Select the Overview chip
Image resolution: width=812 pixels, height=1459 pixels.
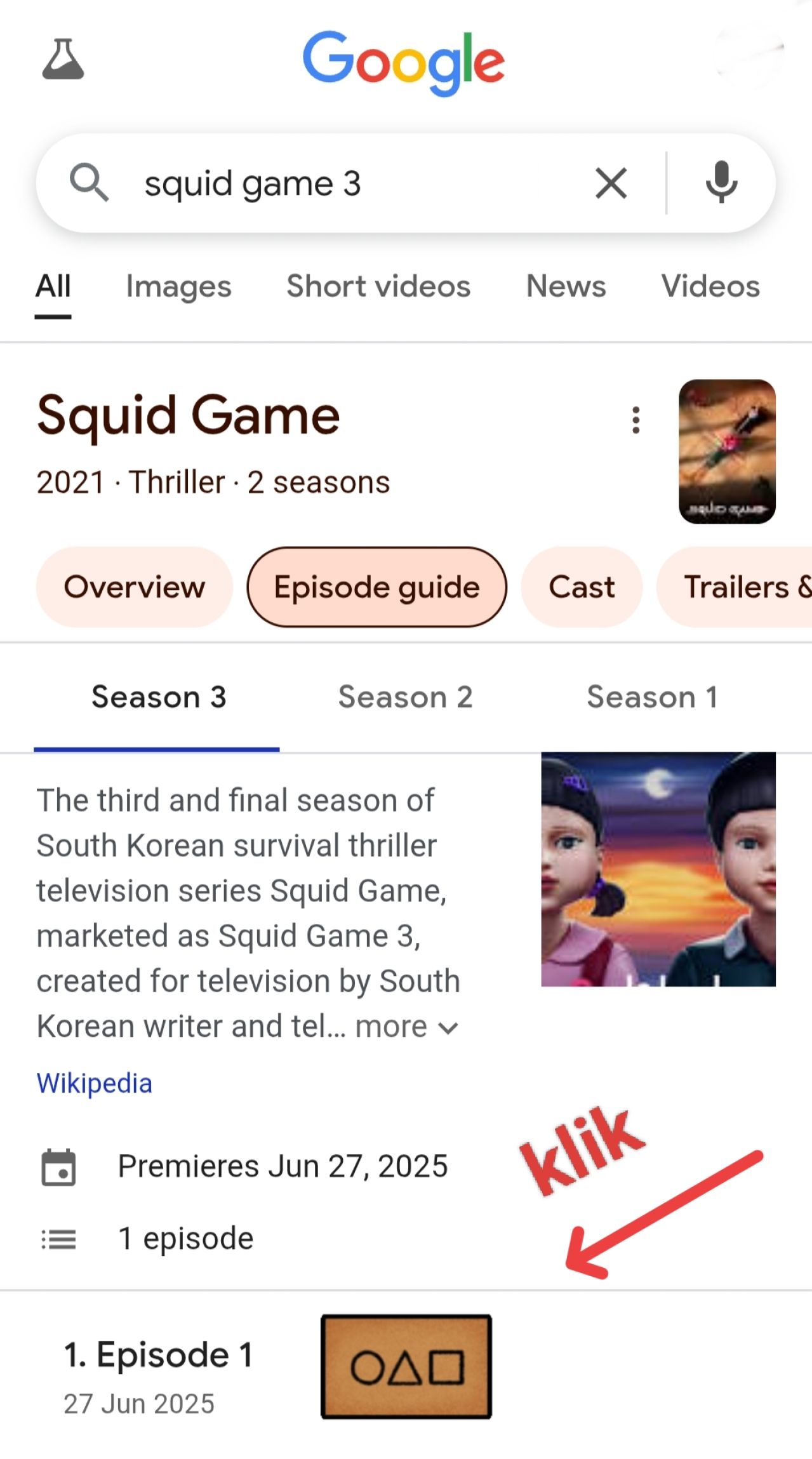click(134, 587)
